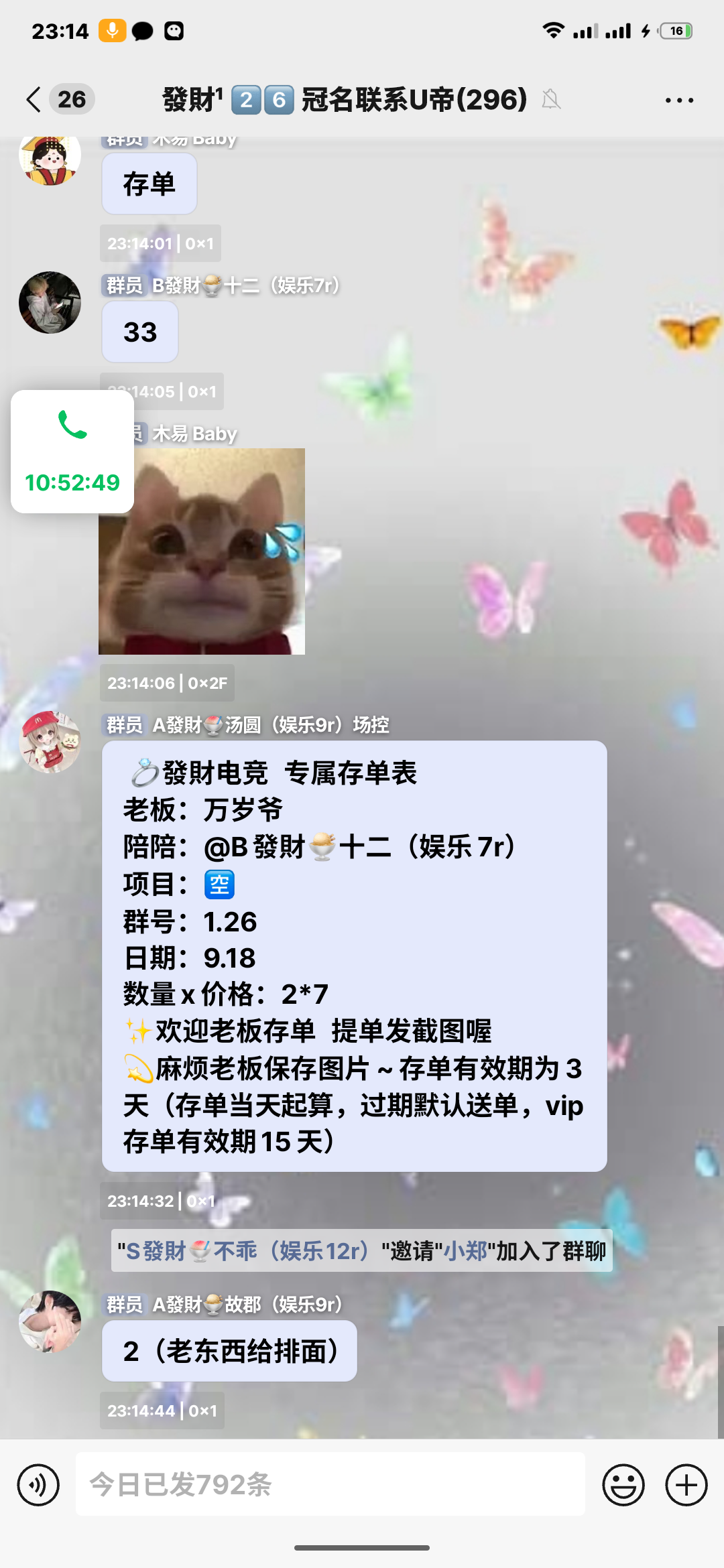Open avatar of A發財汤圆 场控
The height and width of the screenshot is (1568, 724).
[x=50, y=742]
